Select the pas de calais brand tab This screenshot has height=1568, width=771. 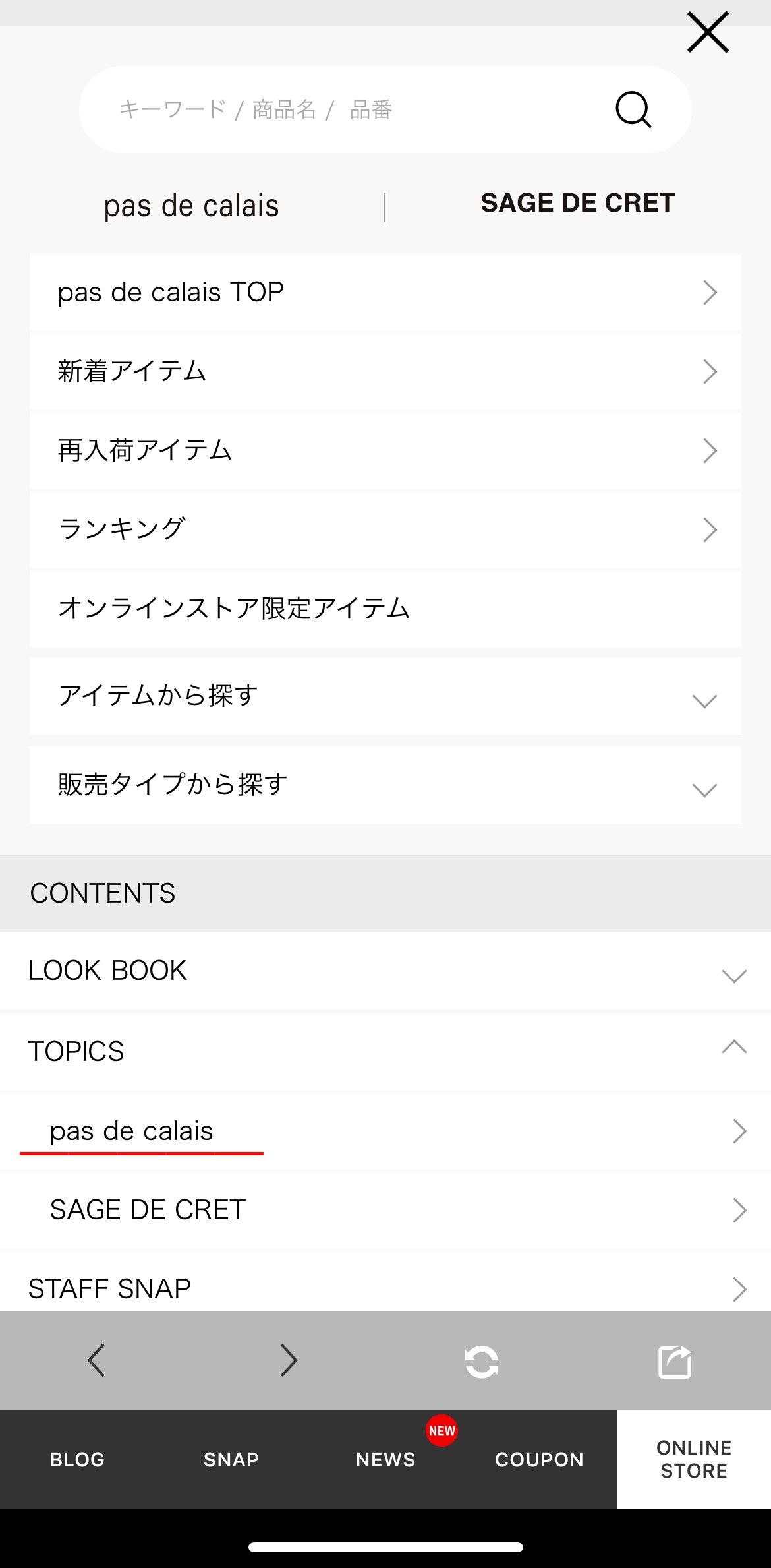tap(191, 206)
